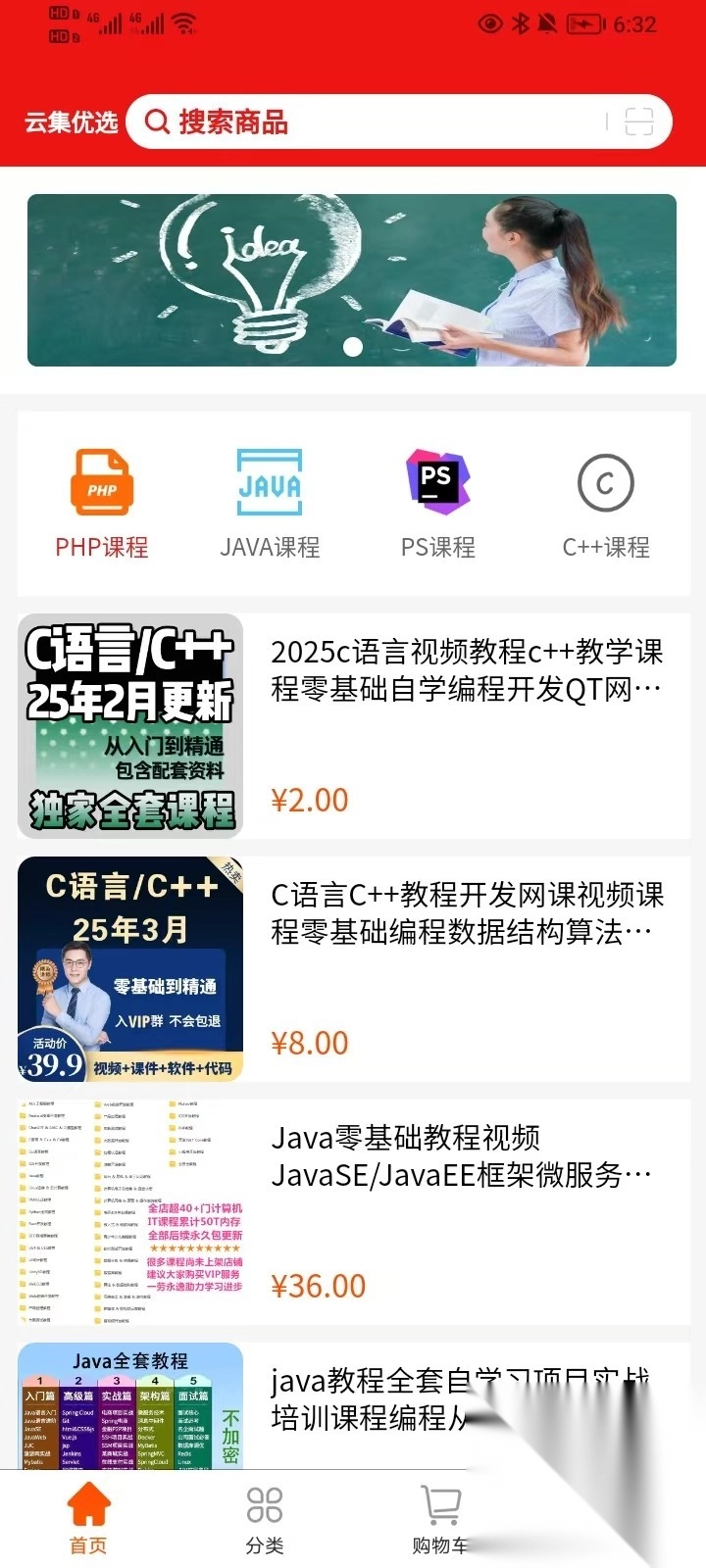The height and width of the screenshot is (1568, 706).
Task: Open the QR scan icon beside search bar
Action: pyautogui.click(x=642, y=122)
